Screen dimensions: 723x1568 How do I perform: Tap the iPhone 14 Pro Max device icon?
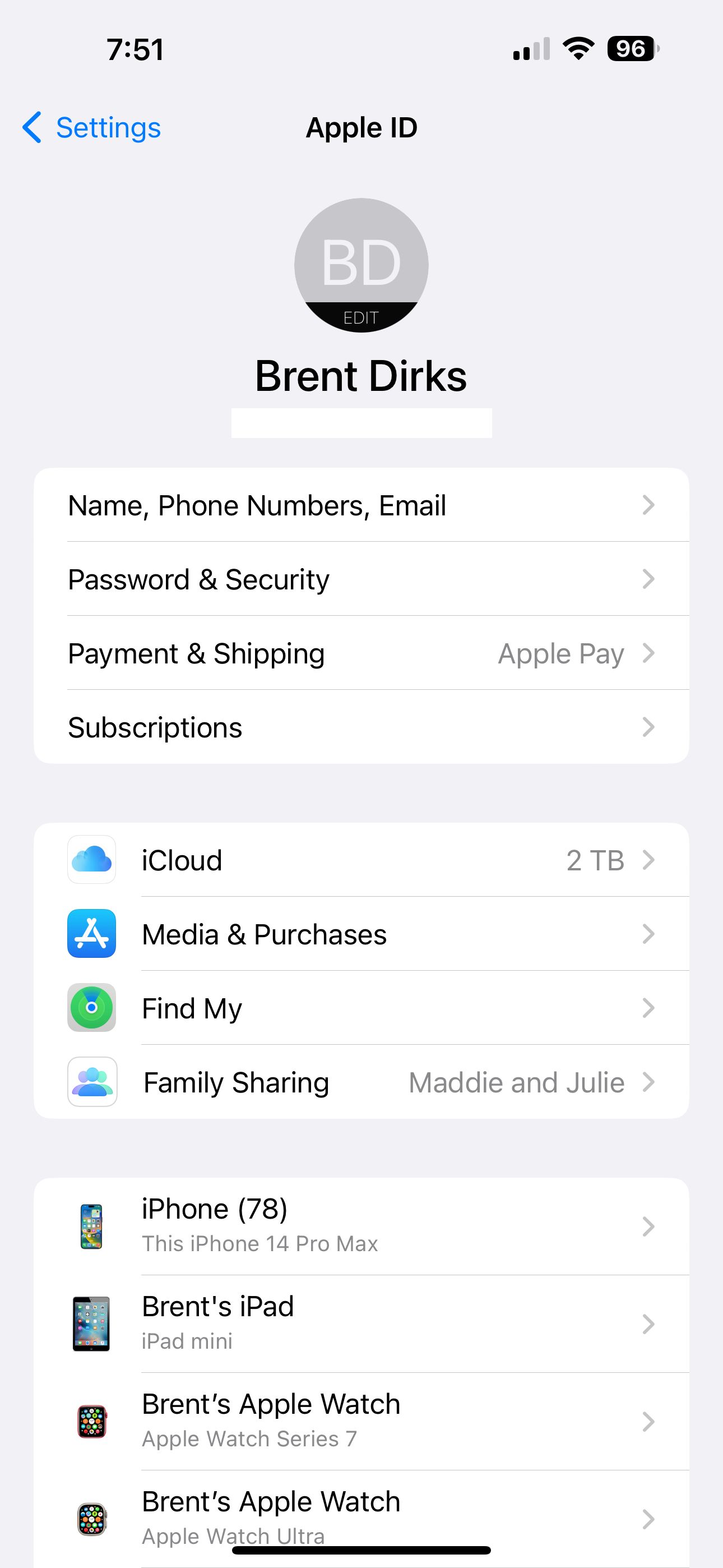(91, 1227)
